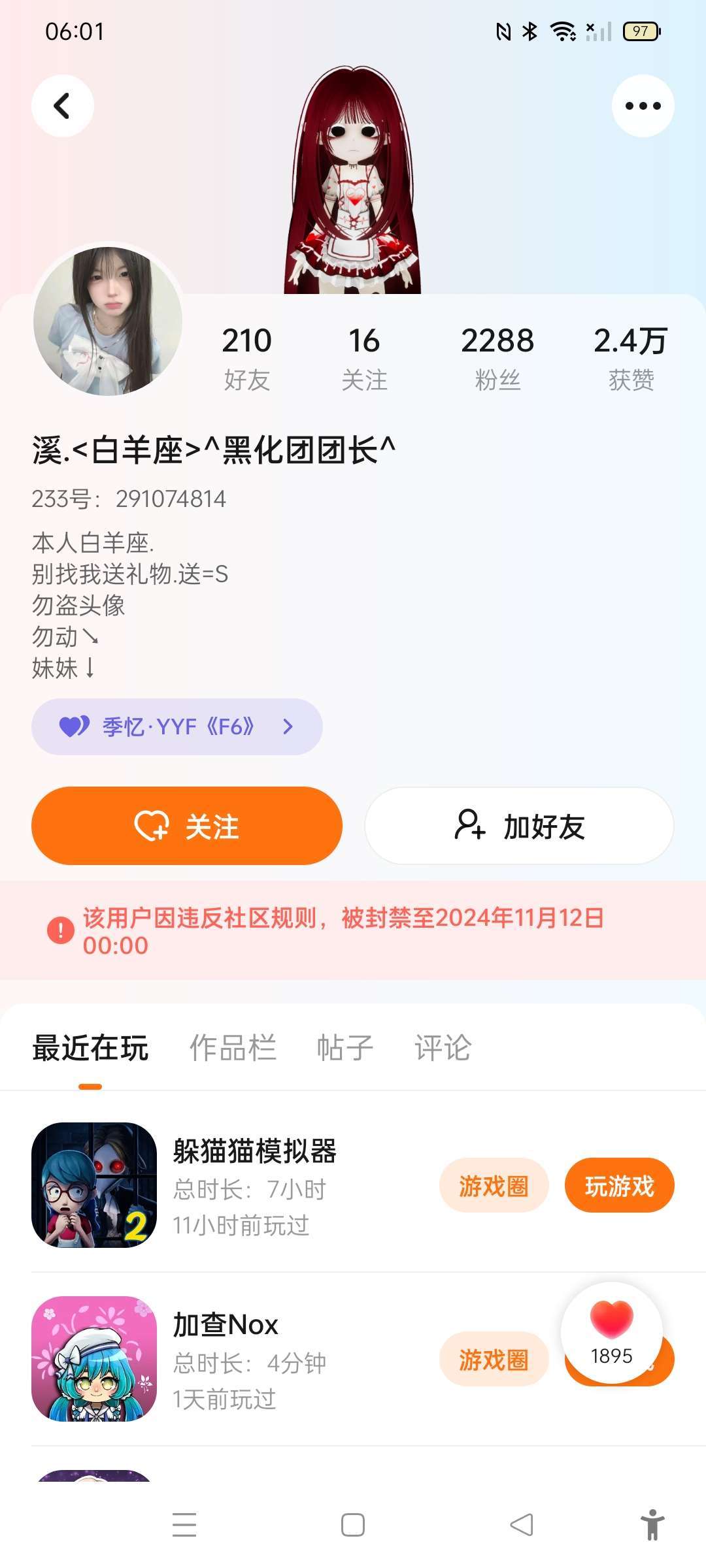706x1568 pixels.
Task: Open the three-dot overflow menu
Action: (x=643, y=106)
